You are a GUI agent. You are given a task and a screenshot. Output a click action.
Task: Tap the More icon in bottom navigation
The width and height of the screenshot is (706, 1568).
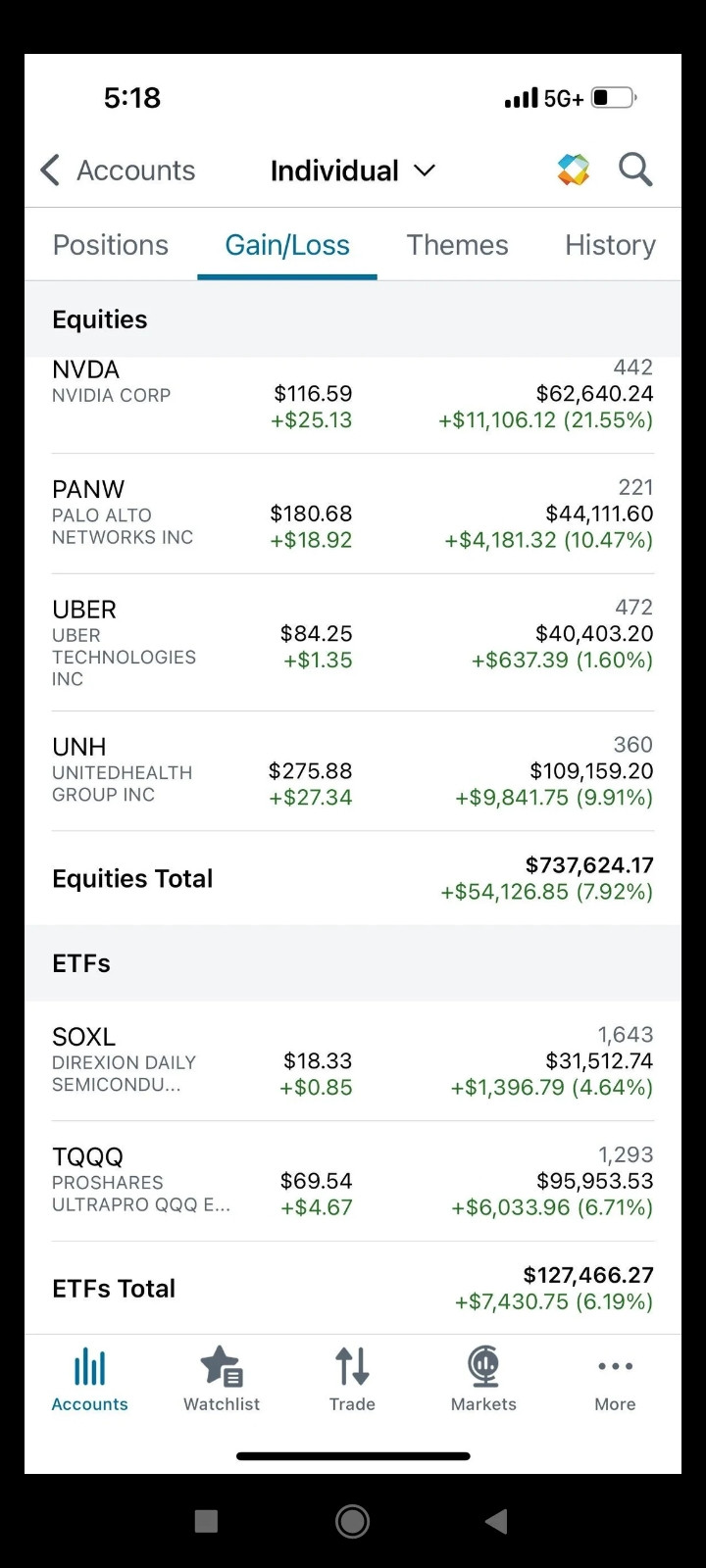[614, 1379]
